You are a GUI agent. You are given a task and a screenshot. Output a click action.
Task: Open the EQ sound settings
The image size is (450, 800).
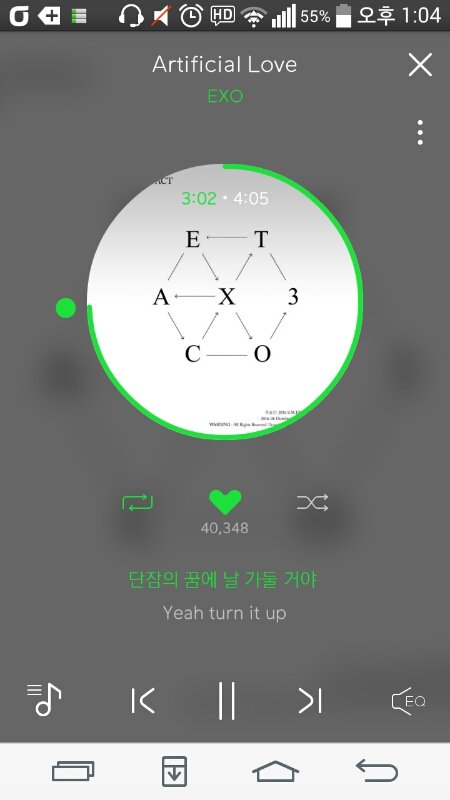408,701
